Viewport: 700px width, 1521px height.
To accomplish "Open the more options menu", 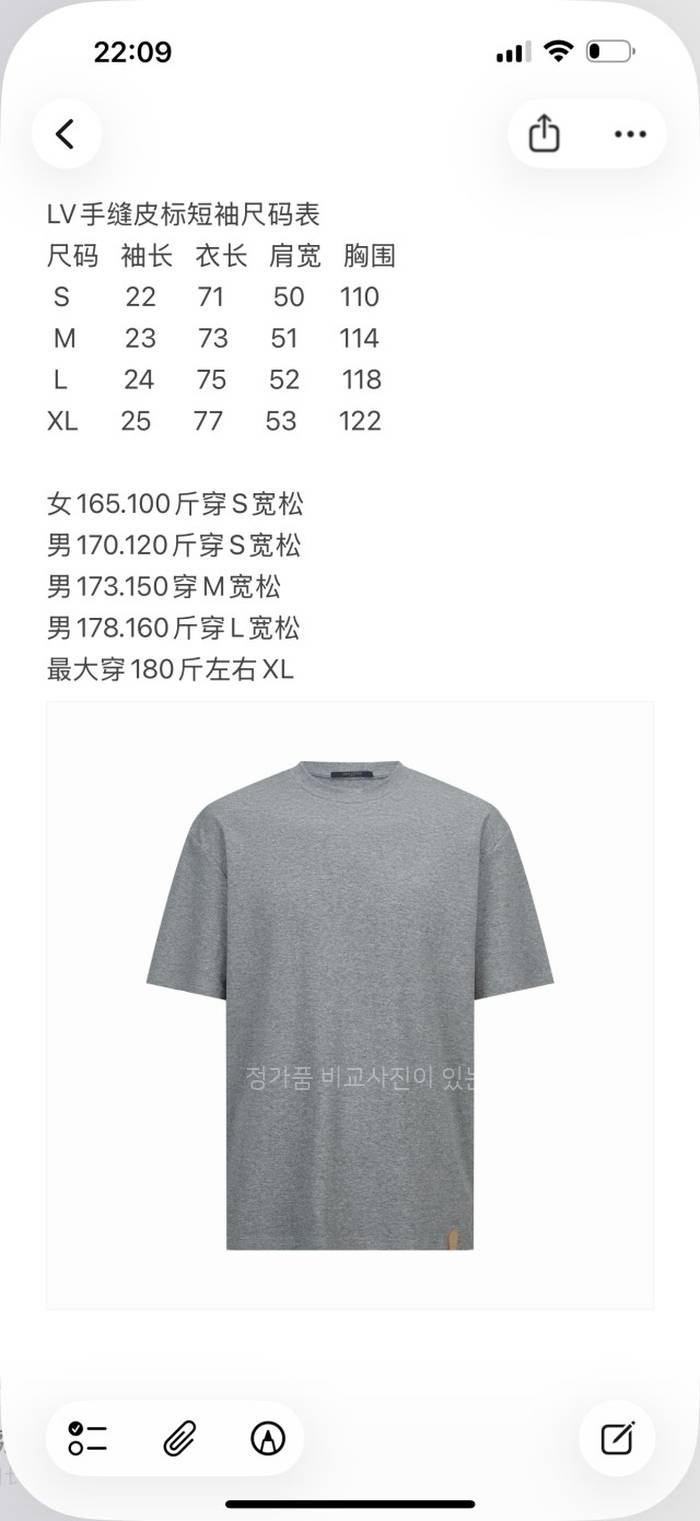I will pyautogui.click(x=630, y=134).
